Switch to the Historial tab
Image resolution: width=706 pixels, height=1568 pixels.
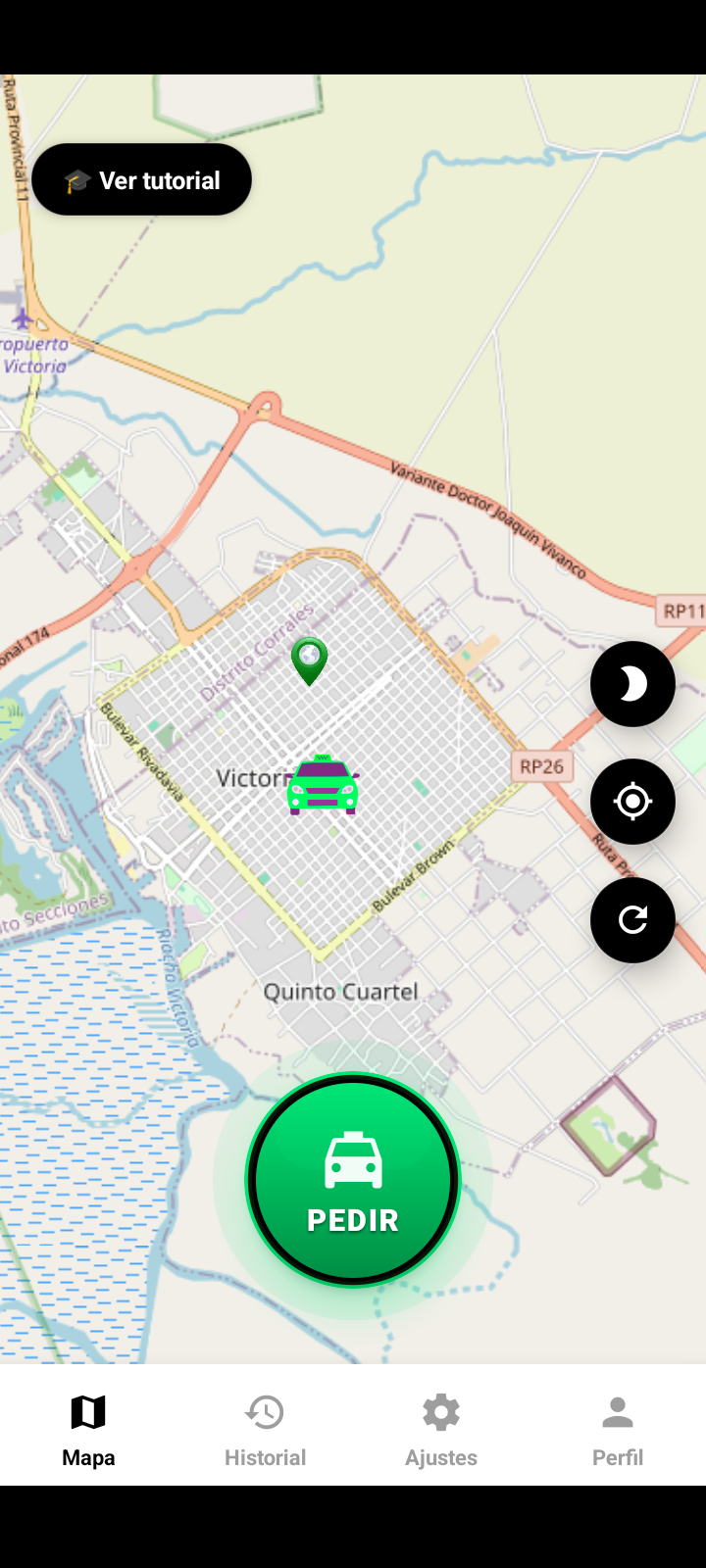pos(265,1429)
